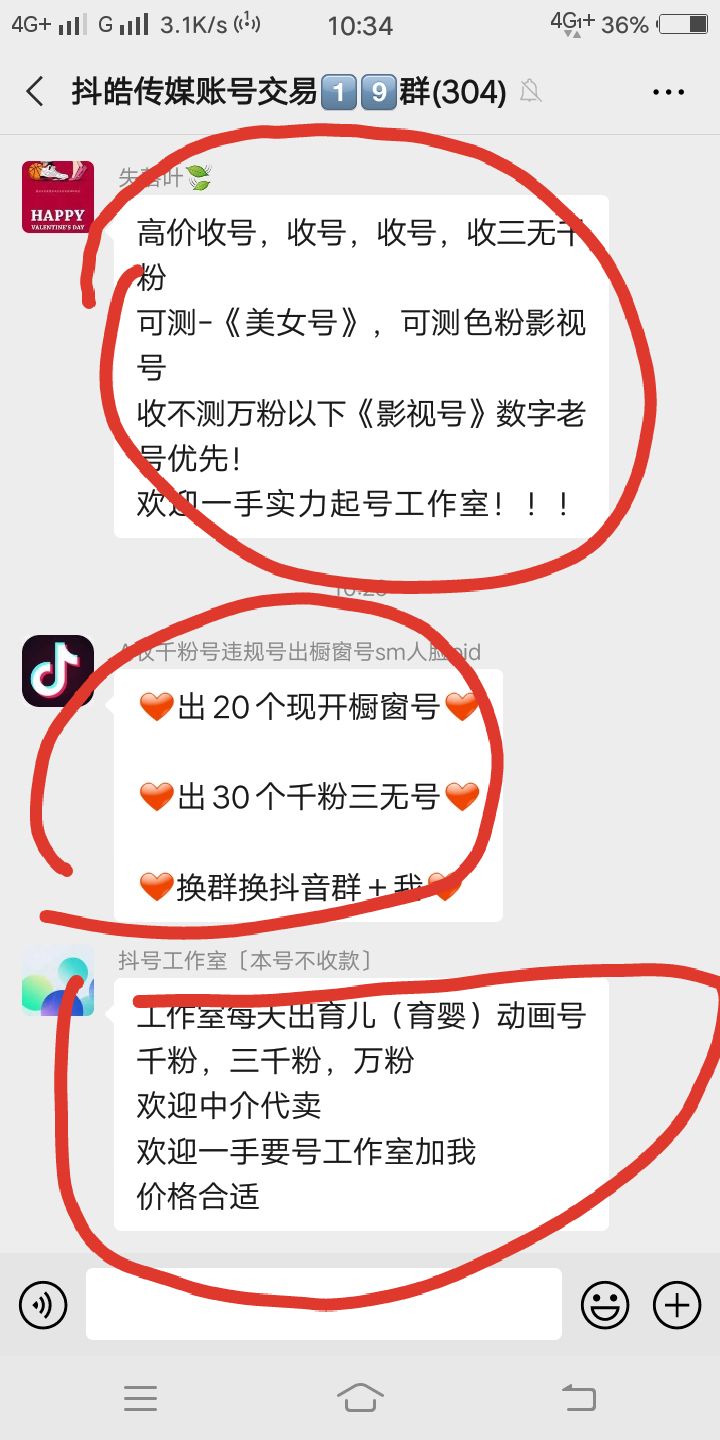
Task: Open the HAPPY Valentine's Day avatar profile
Action: [58, 197]
